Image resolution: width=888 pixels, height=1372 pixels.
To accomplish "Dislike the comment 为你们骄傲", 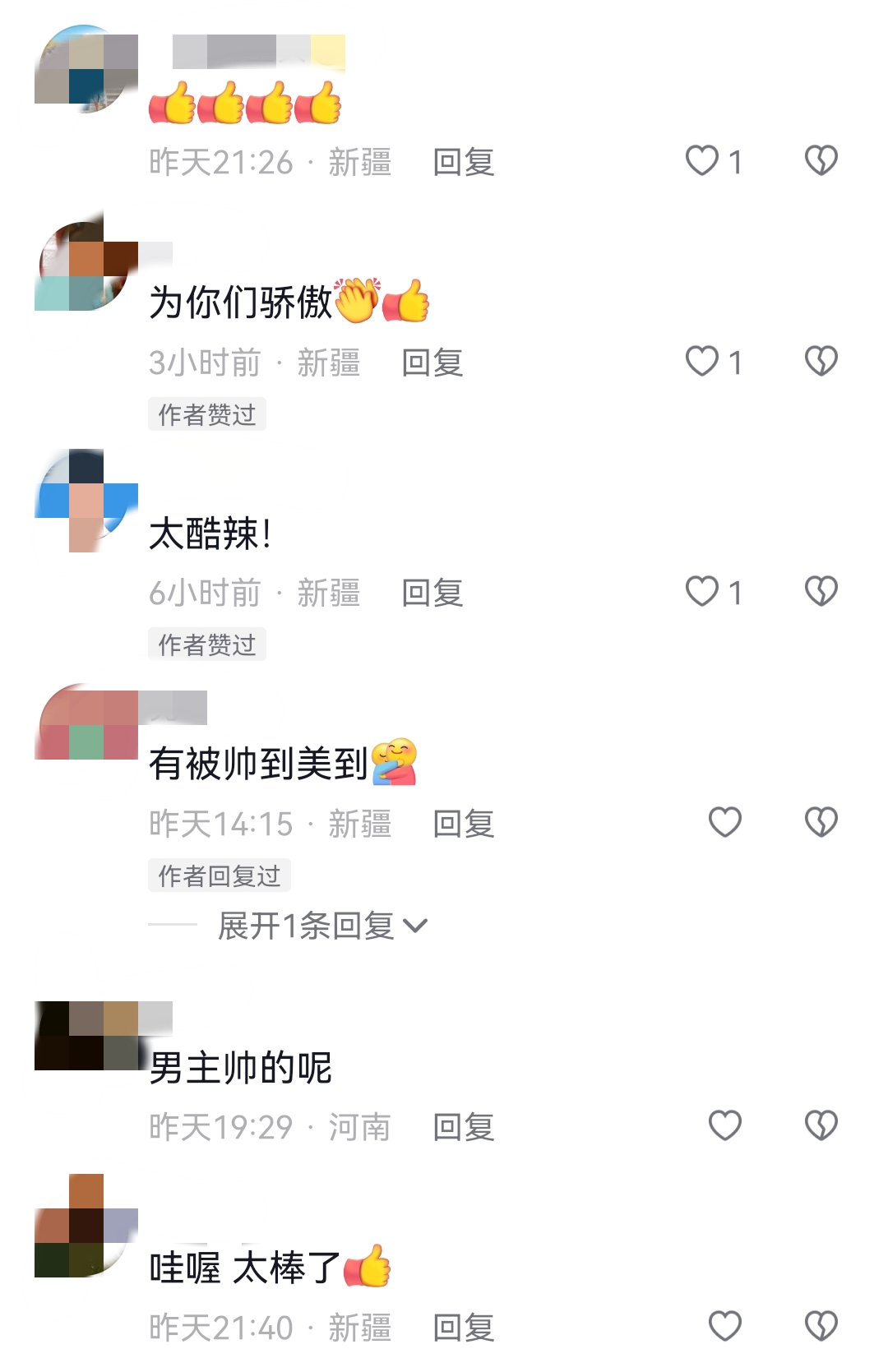I will tap(821, 361).
